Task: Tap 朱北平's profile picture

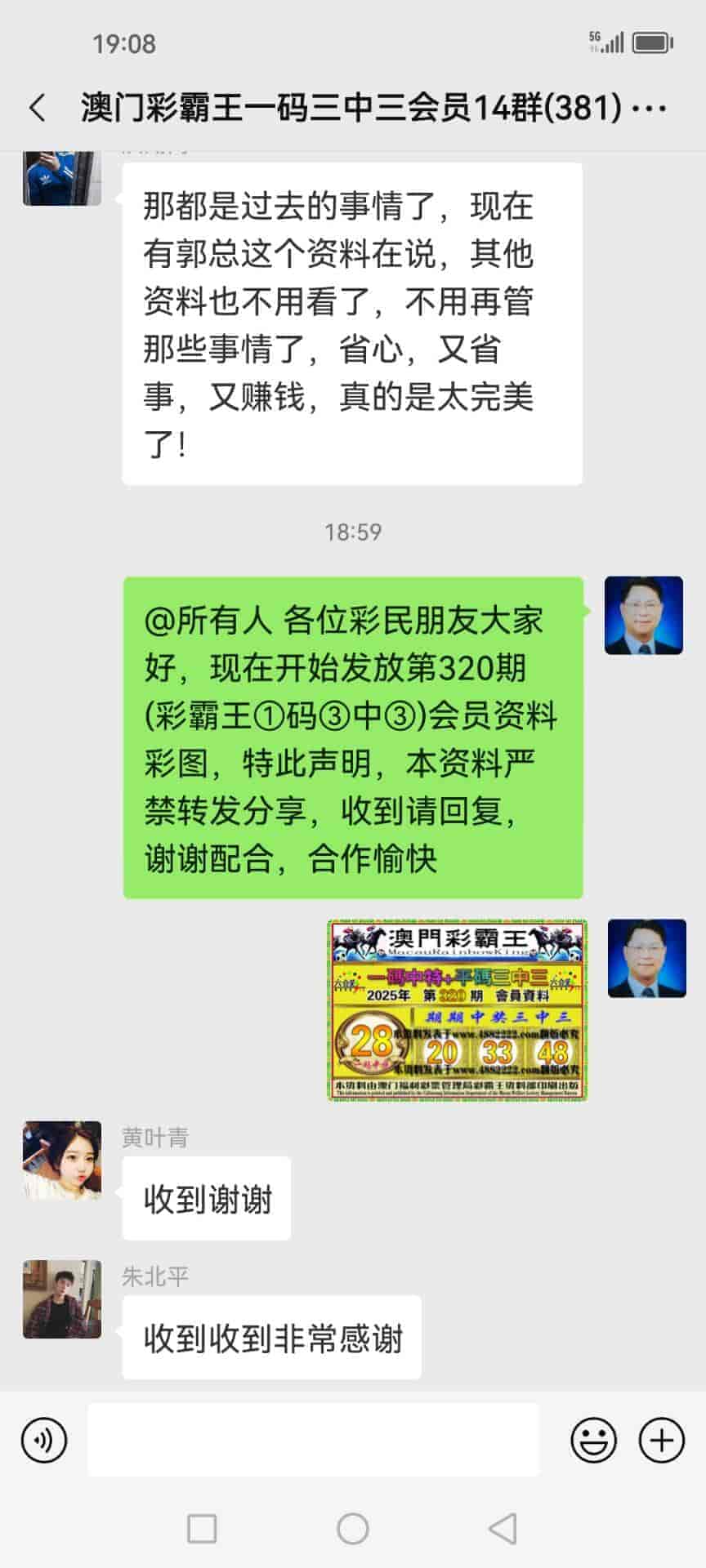Action: [62, 1299]
